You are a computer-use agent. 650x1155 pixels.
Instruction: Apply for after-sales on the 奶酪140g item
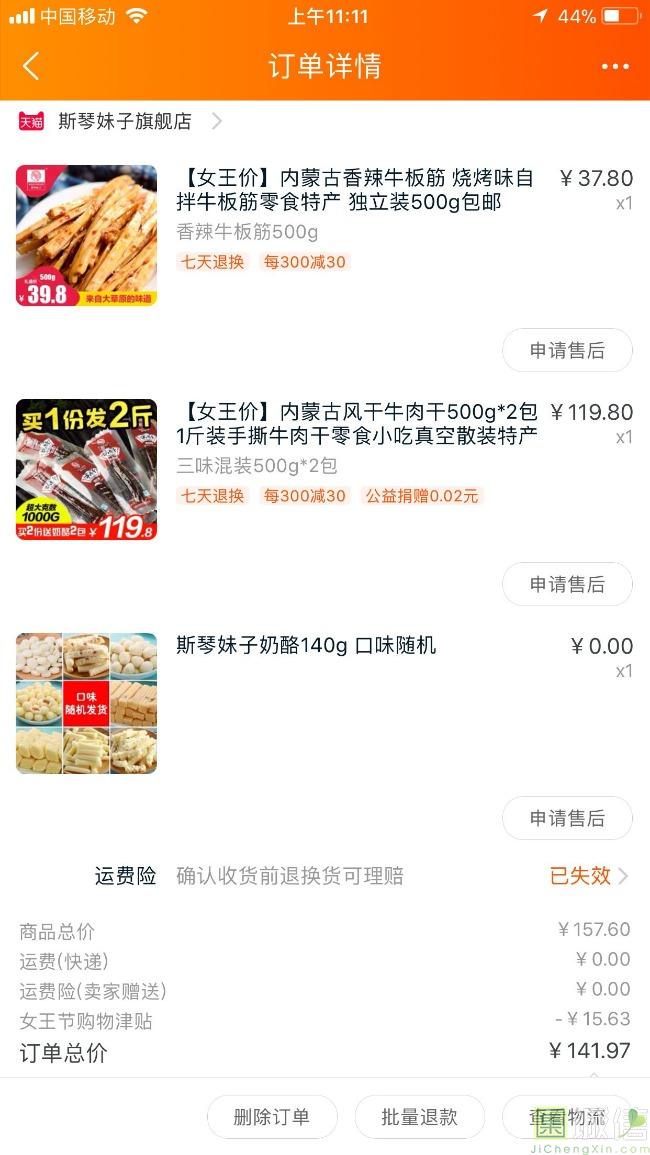click(x=567, y=818)
